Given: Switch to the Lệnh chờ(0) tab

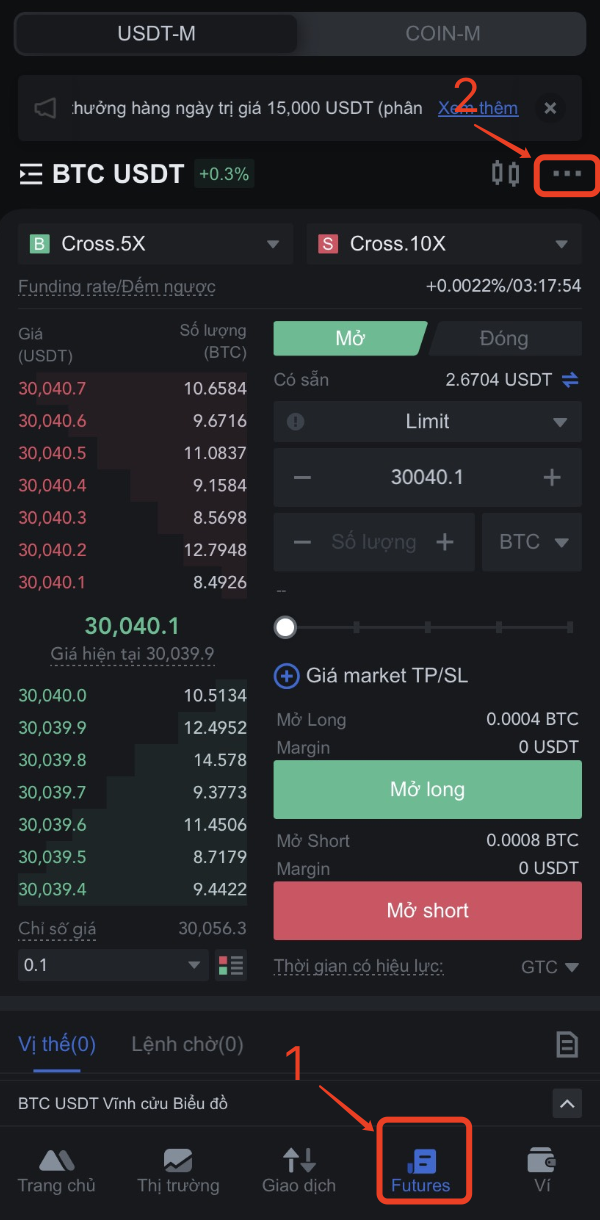Looking at the screenshot, I should coord(187,1044).
